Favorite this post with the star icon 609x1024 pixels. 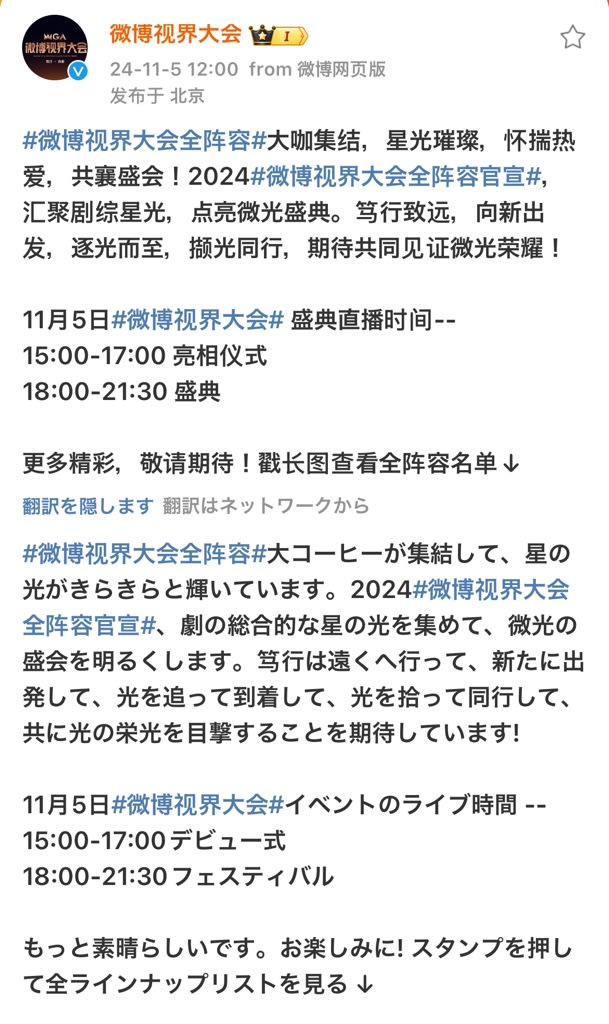tap(572, 37)
